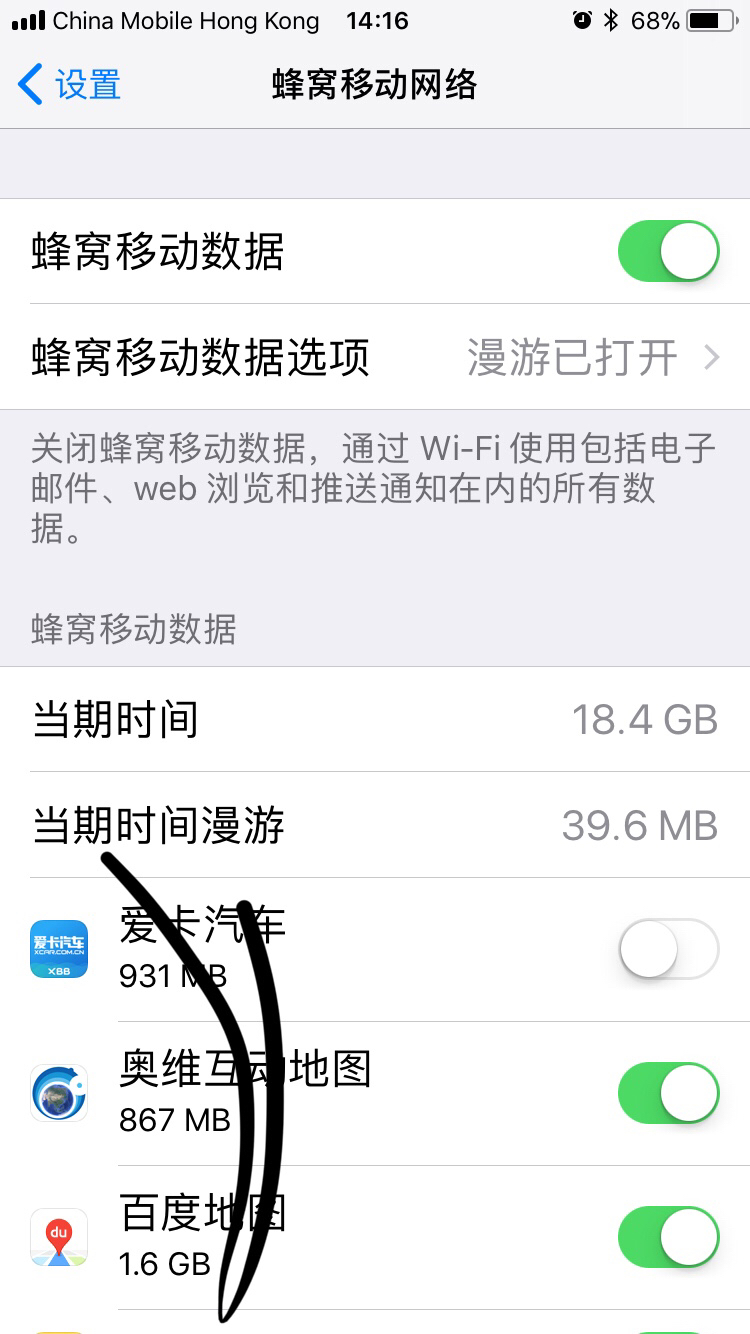Go back to 设置

pyautogui.click(x=70, y=85)
